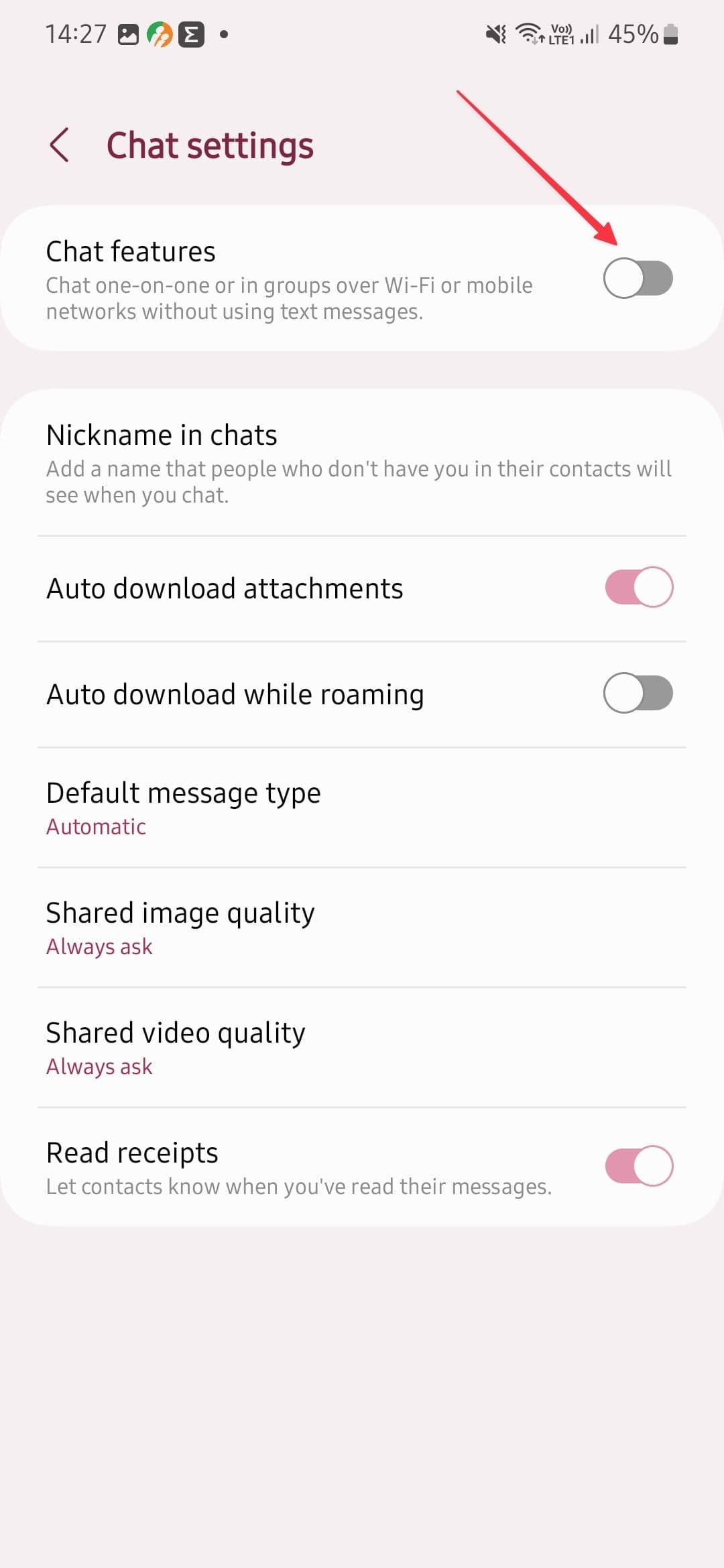Screen dimensions: 724x1568
Task: Open Default message type setting
Action: click(362, 807)
